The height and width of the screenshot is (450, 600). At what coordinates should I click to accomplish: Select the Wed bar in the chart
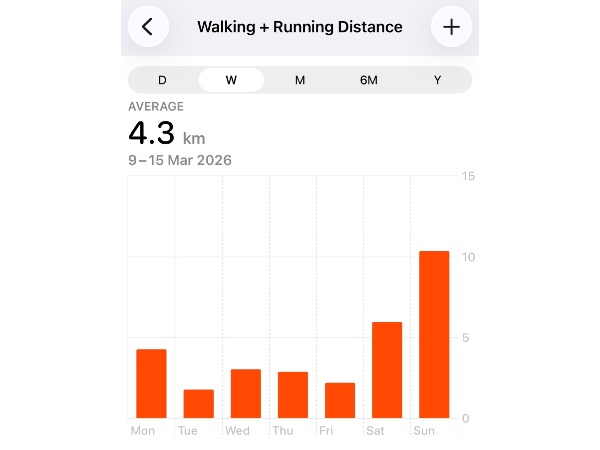point(246,393)
